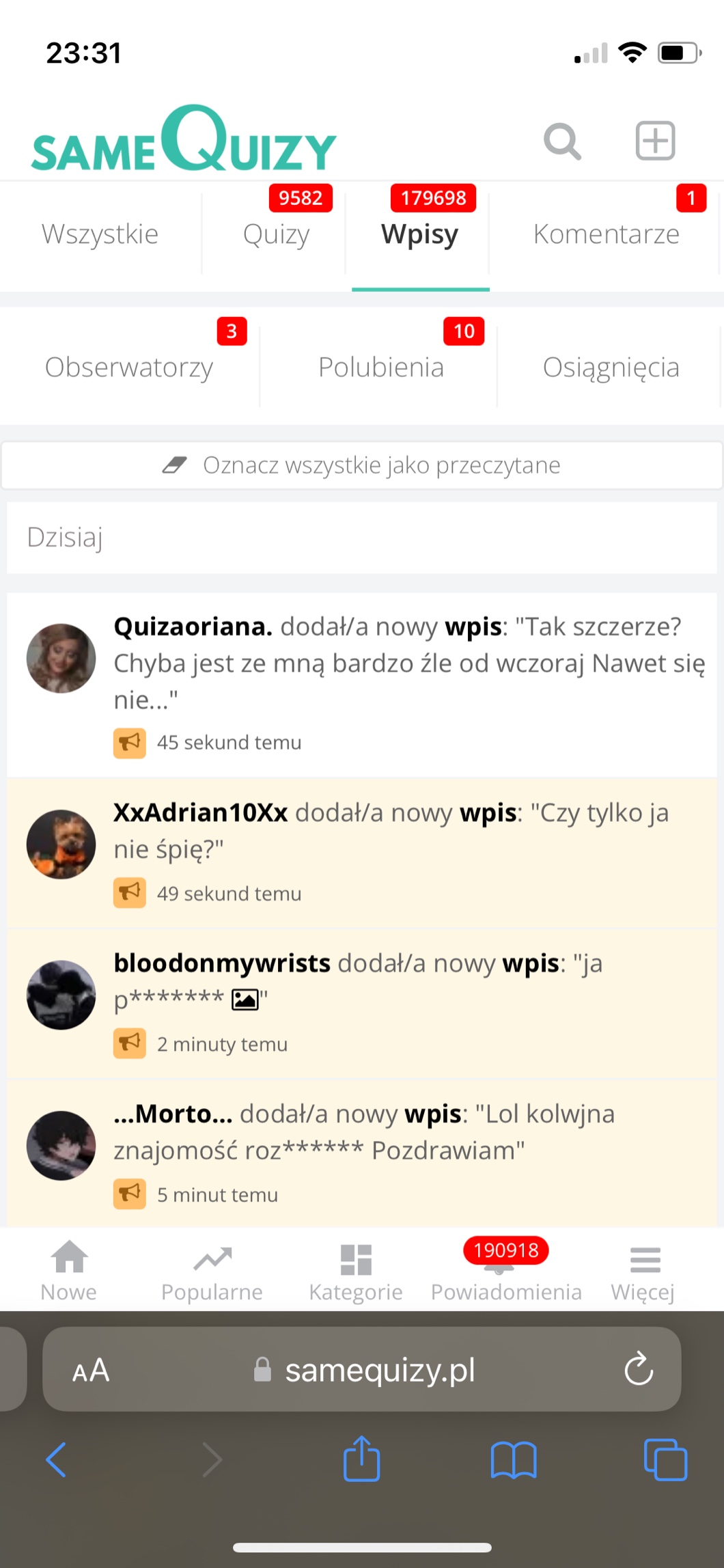Open Safari's share sheet

tap(361, 1458)
